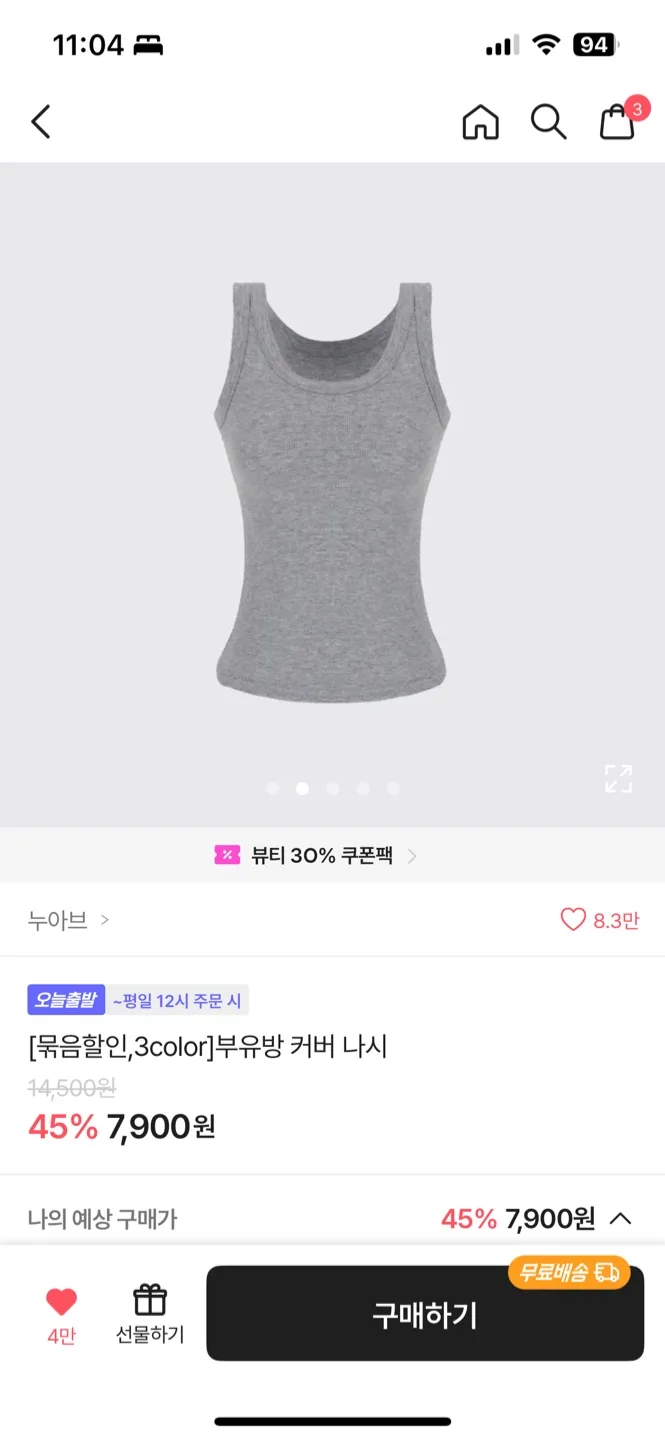Go back to the previous page
Image resolution: width=665 pixels, height=1440 pixels.
click(41, 122)
